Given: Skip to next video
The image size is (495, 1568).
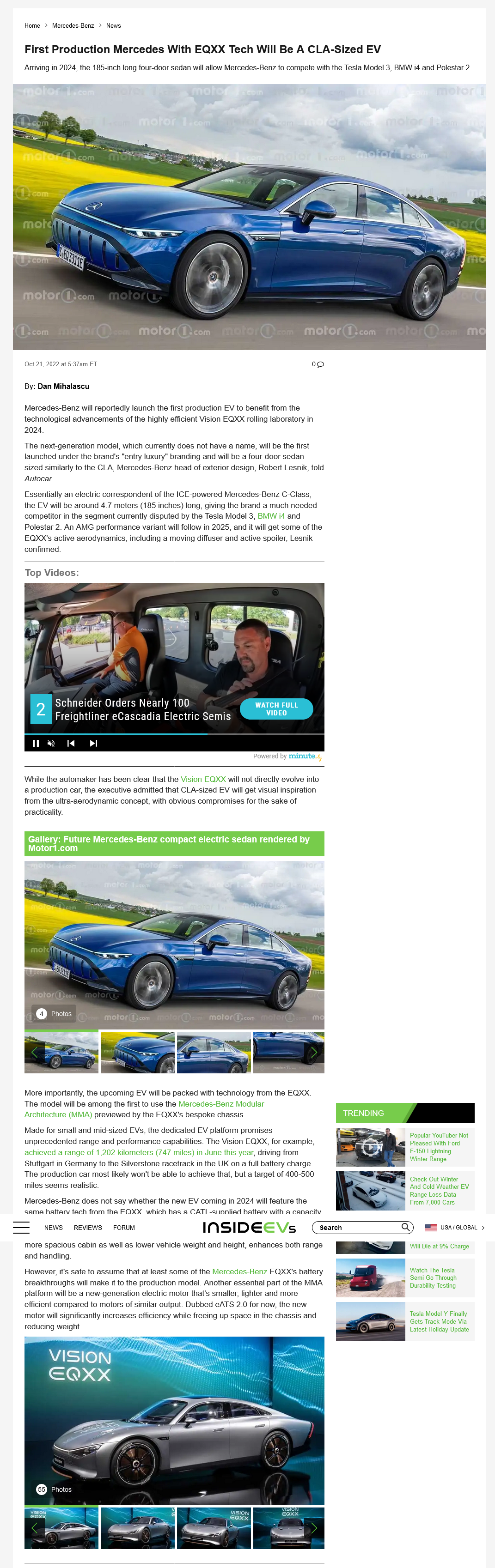Looking at the screenshot, I should tap(93, 743).
